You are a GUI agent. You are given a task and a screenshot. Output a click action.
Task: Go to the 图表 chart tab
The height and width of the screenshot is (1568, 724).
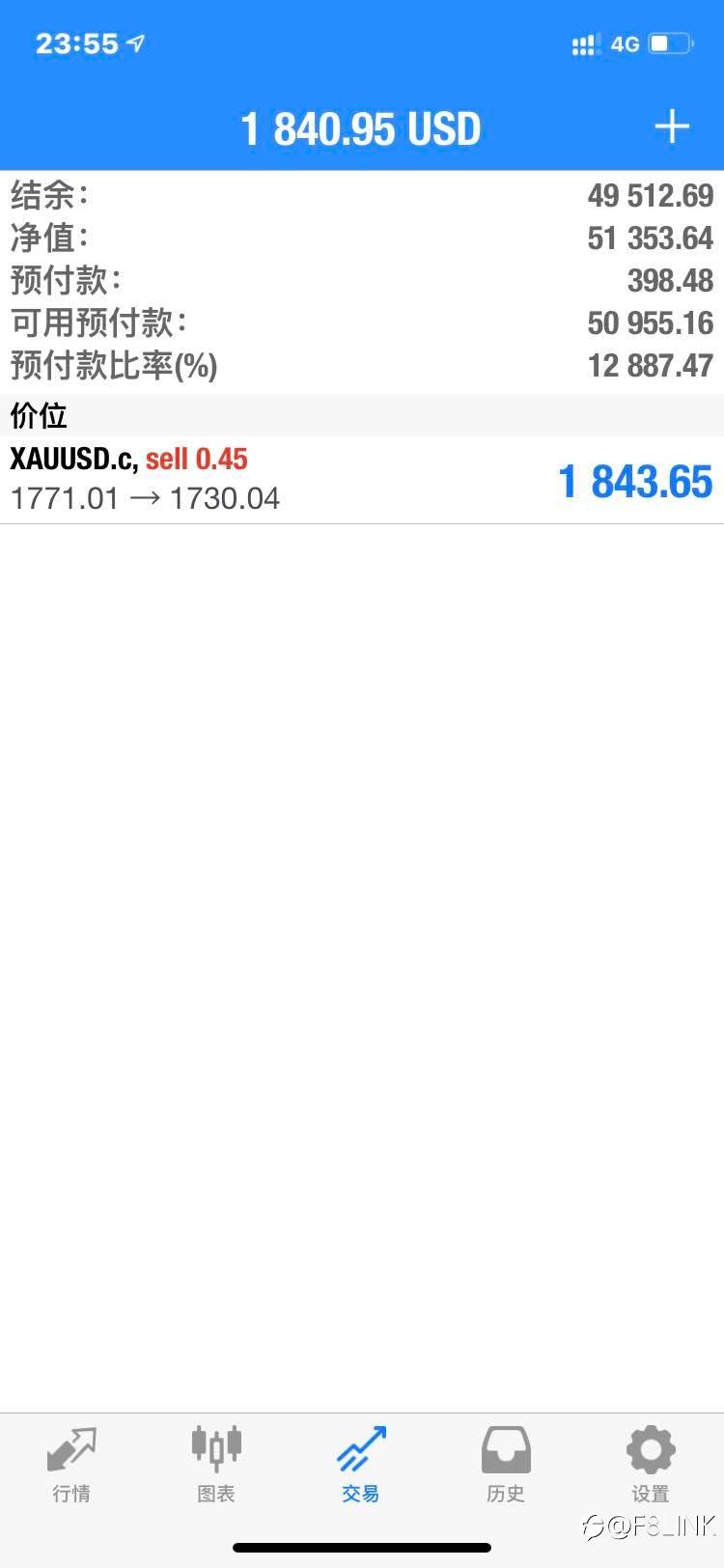pos(216,1465)
